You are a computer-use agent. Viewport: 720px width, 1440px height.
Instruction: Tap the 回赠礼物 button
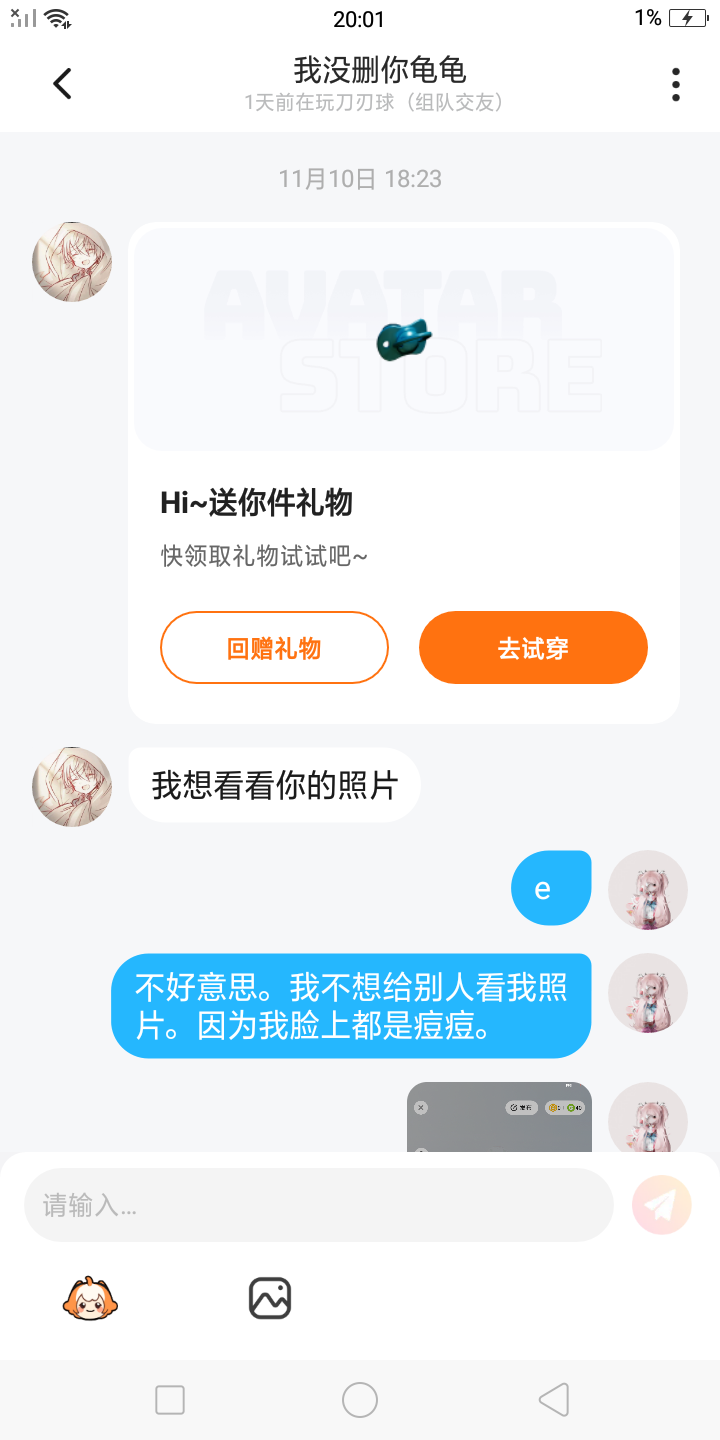coord(274,648)
